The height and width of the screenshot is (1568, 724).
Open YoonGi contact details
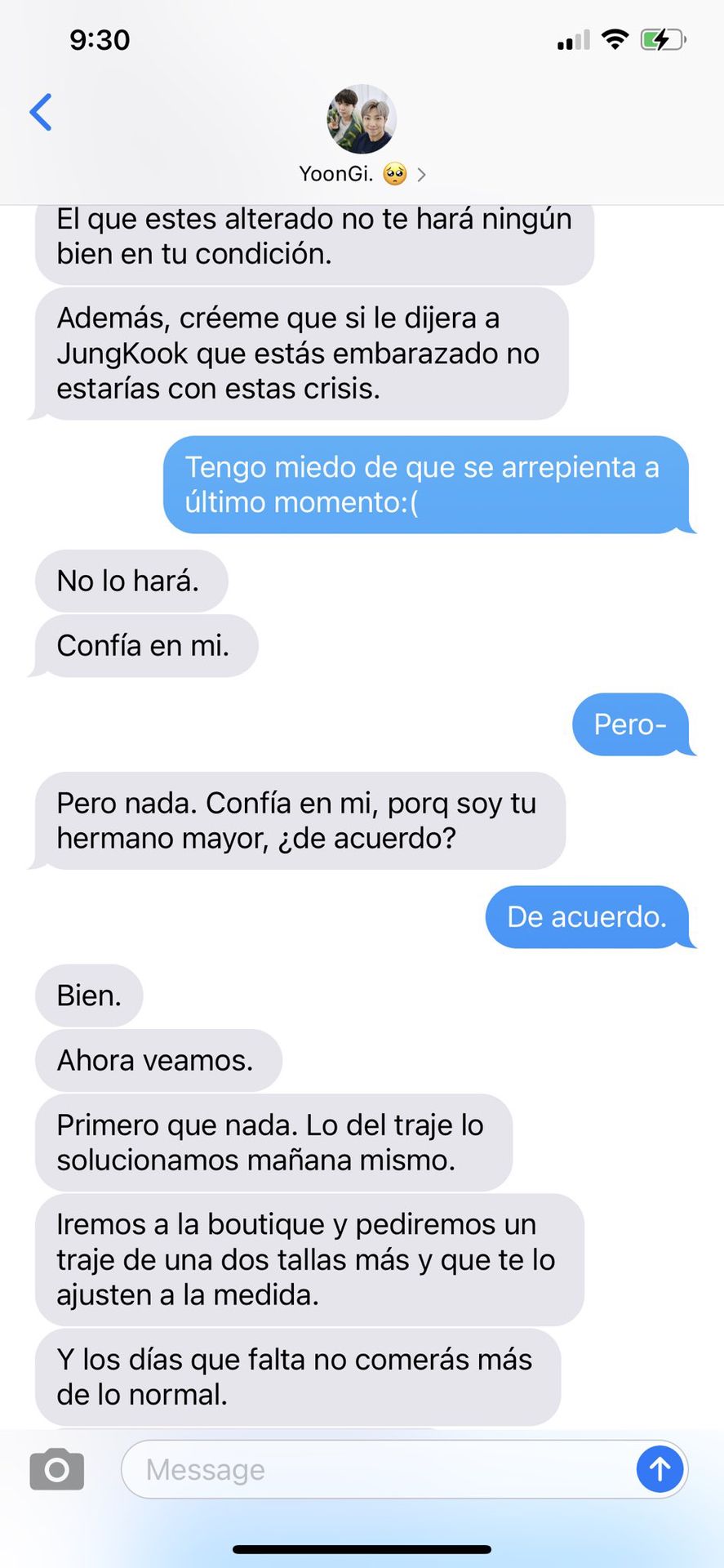[x=362, y=136]
